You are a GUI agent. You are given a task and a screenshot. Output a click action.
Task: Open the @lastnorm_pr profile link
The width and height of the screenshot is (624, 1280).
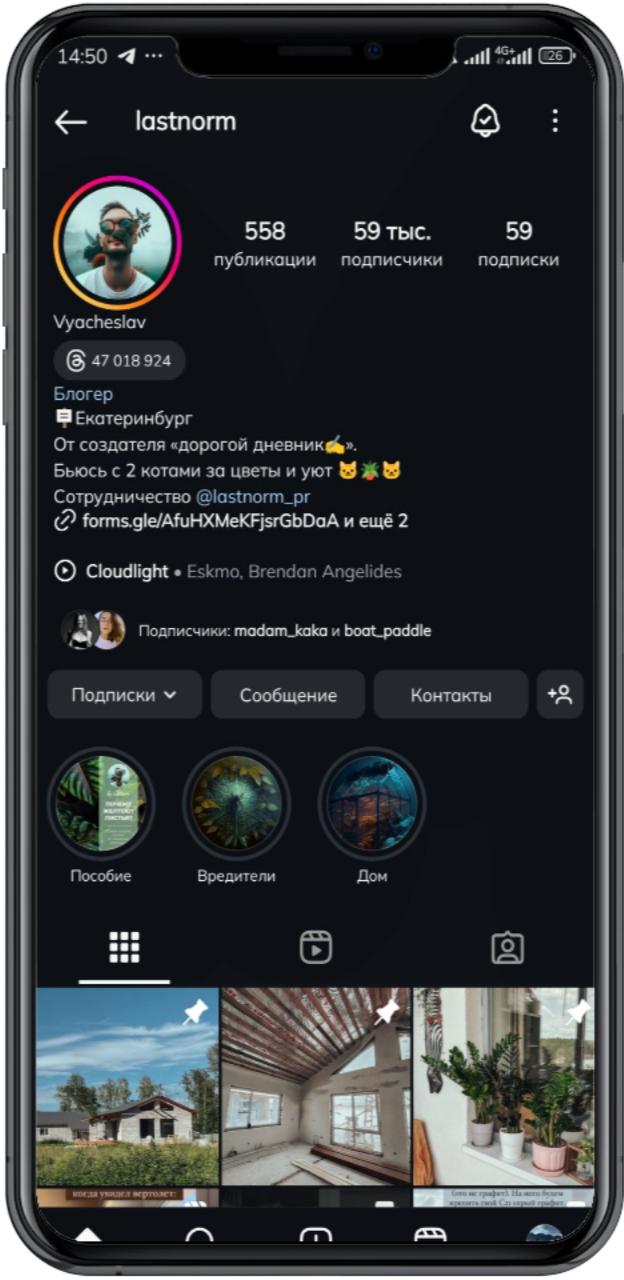246,495
